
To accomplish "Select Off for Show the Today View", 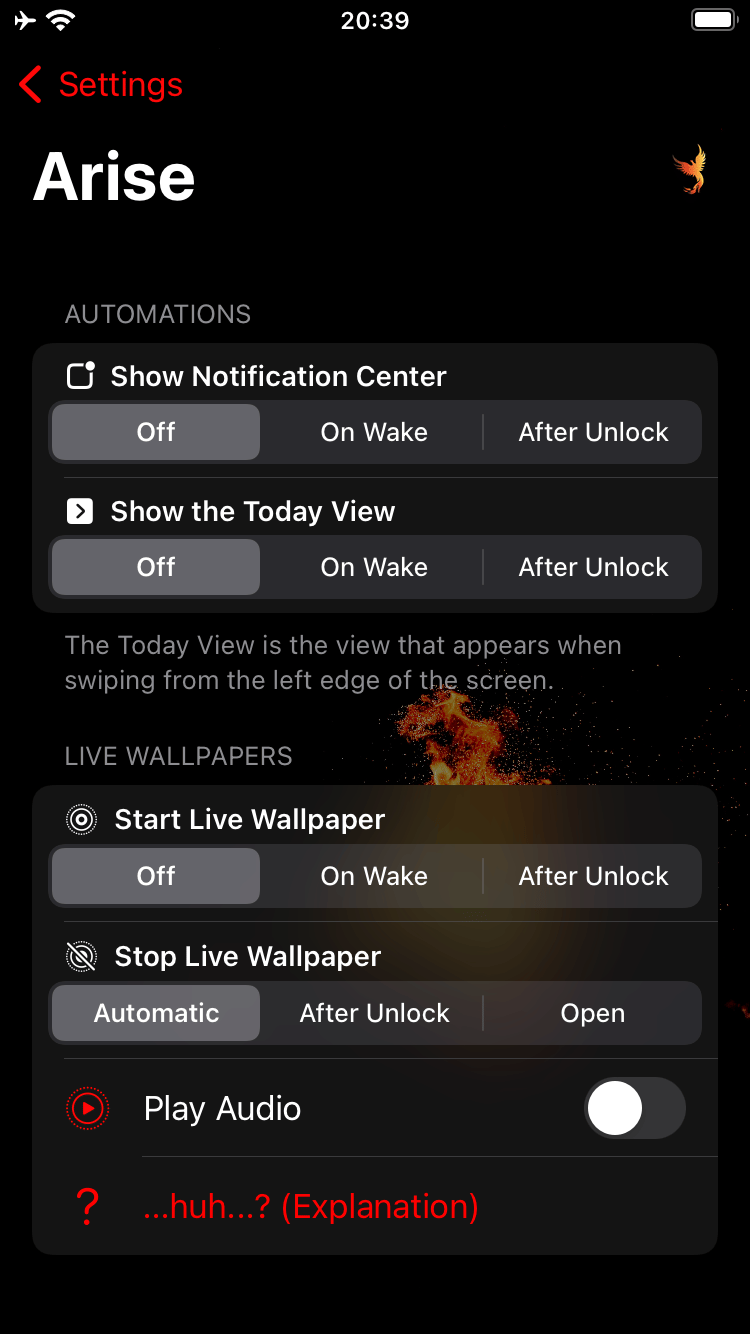I will [x=156, y=567].
